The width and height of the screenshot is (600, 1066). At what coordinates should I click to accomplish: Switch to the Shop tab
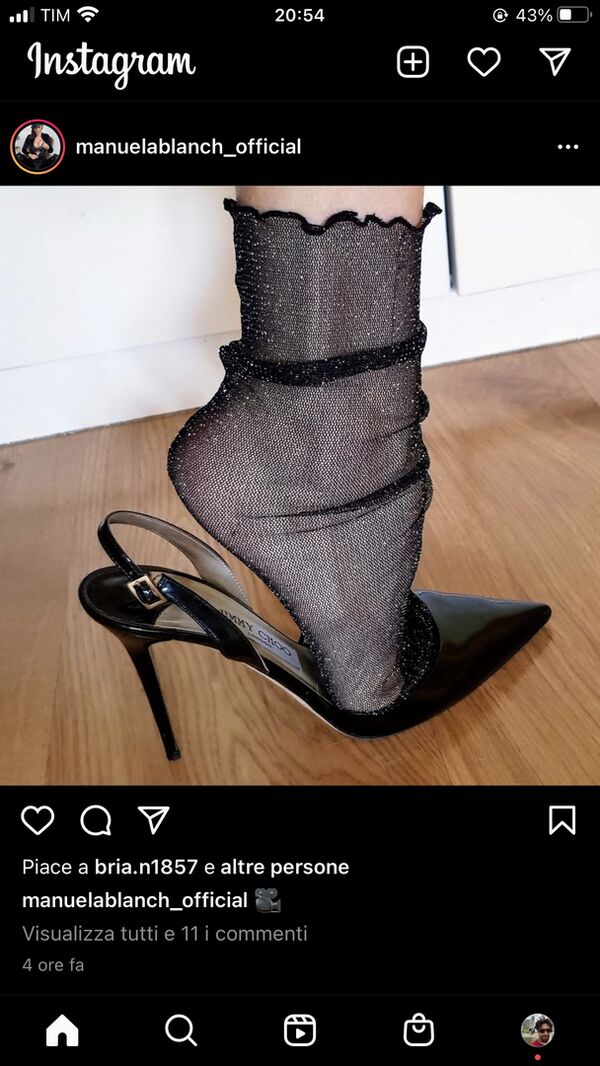pyautogui.click(x=418, y=1030)
